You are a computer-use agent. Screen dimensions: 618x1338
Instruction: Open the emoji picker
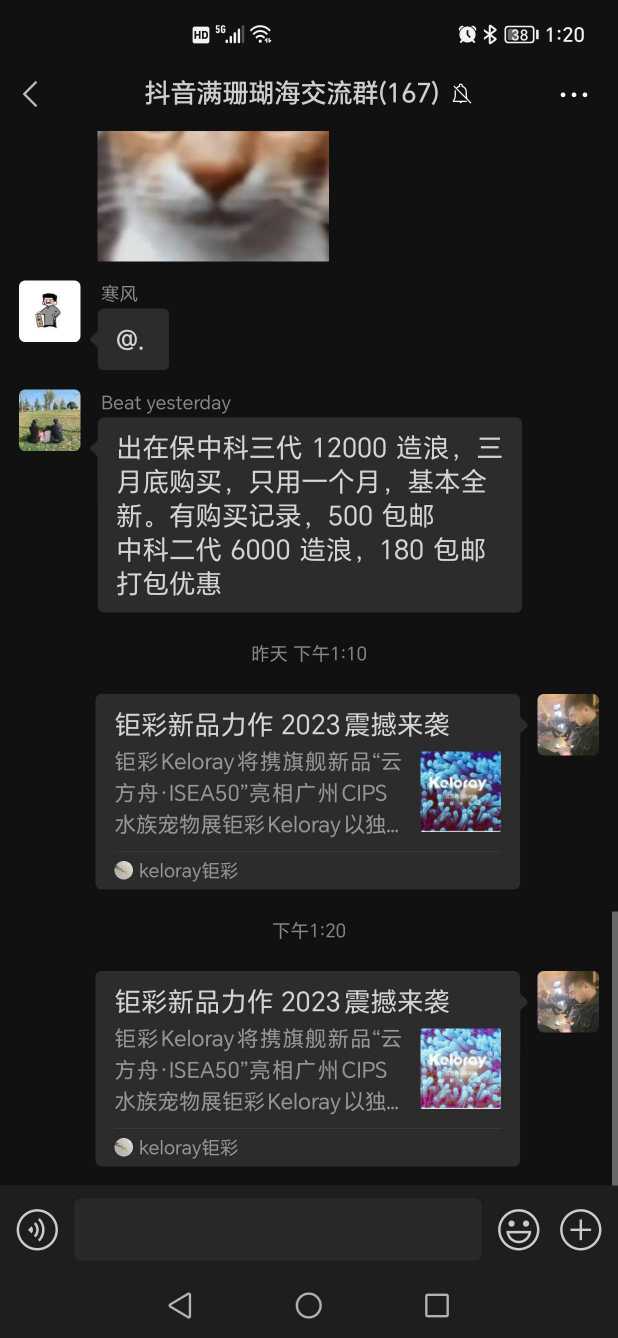click(519, 1229)
